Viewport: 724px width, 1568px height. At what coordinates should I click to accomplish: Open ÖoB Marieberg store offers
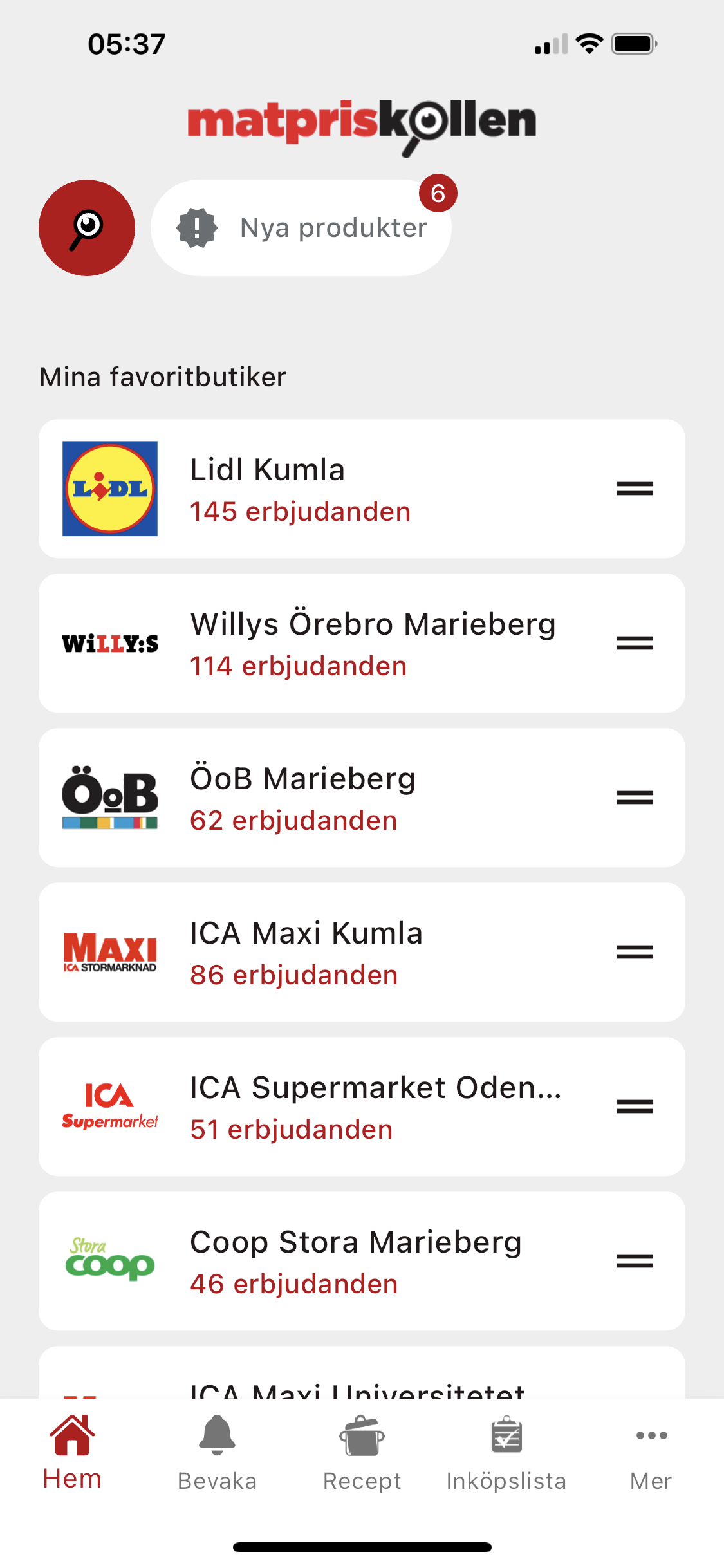coord(322,798)
